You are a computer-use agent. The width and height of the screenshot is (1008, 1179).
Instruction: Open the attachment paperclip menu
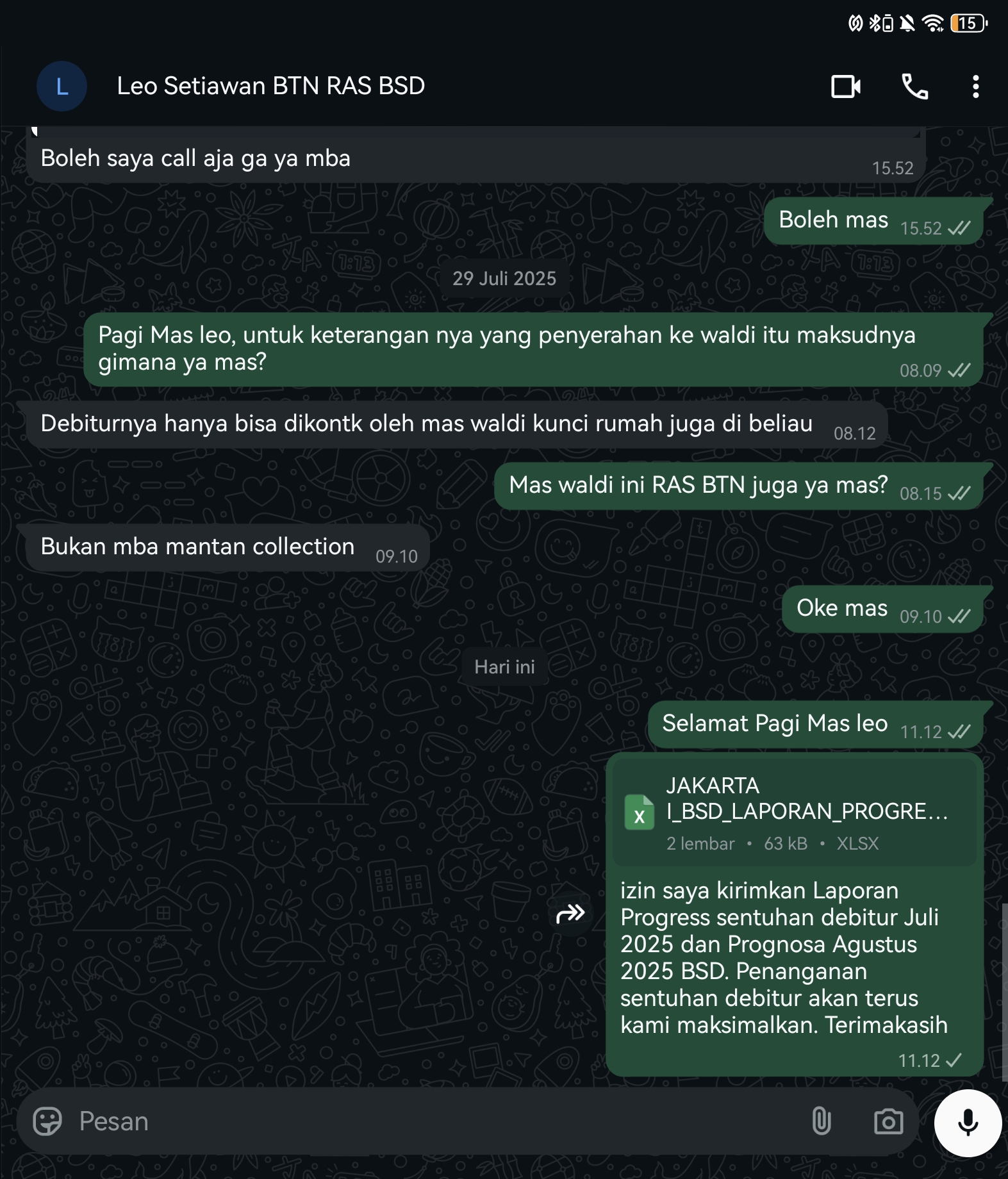coord(821,1121)
